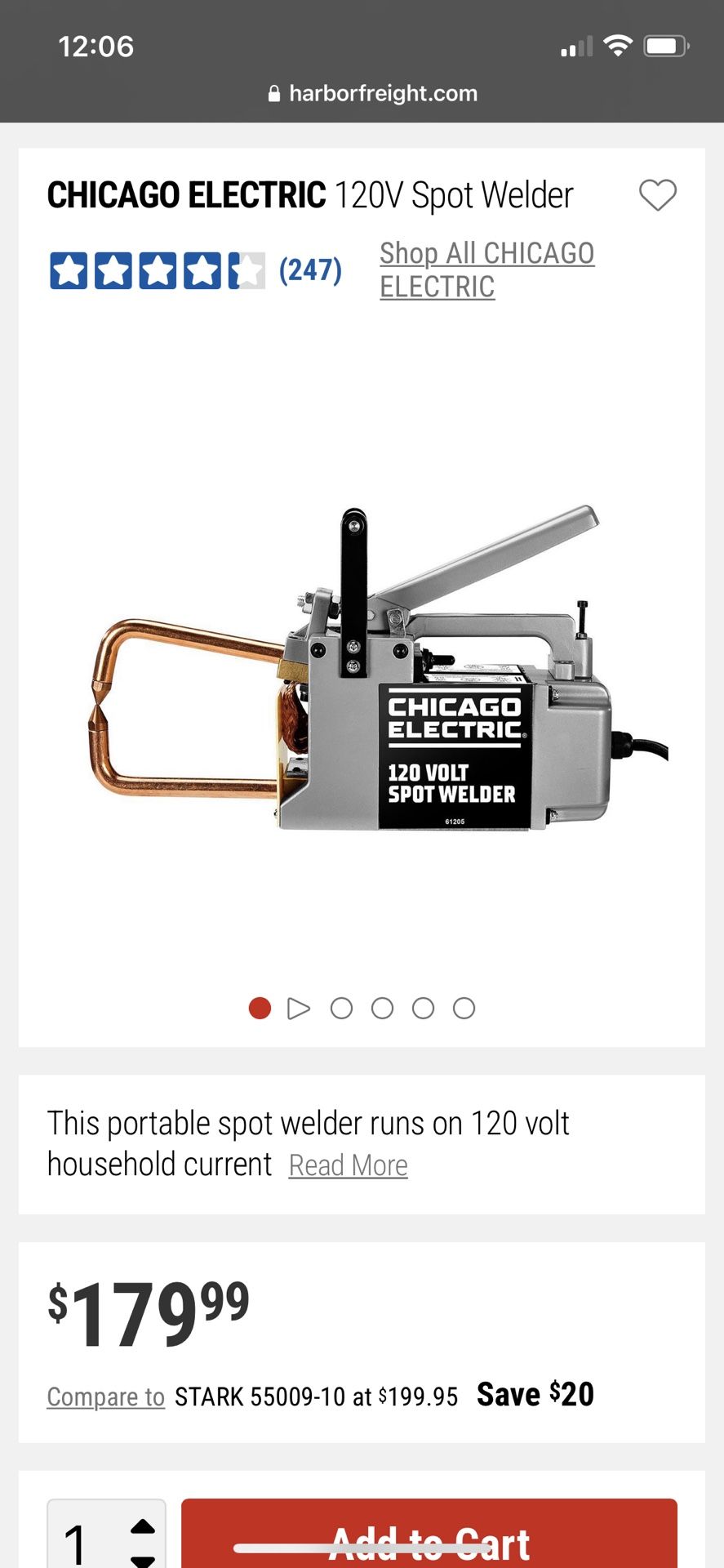
Task: Tap the Wi-Fi icon in the status bar
Action: (620, 47)
